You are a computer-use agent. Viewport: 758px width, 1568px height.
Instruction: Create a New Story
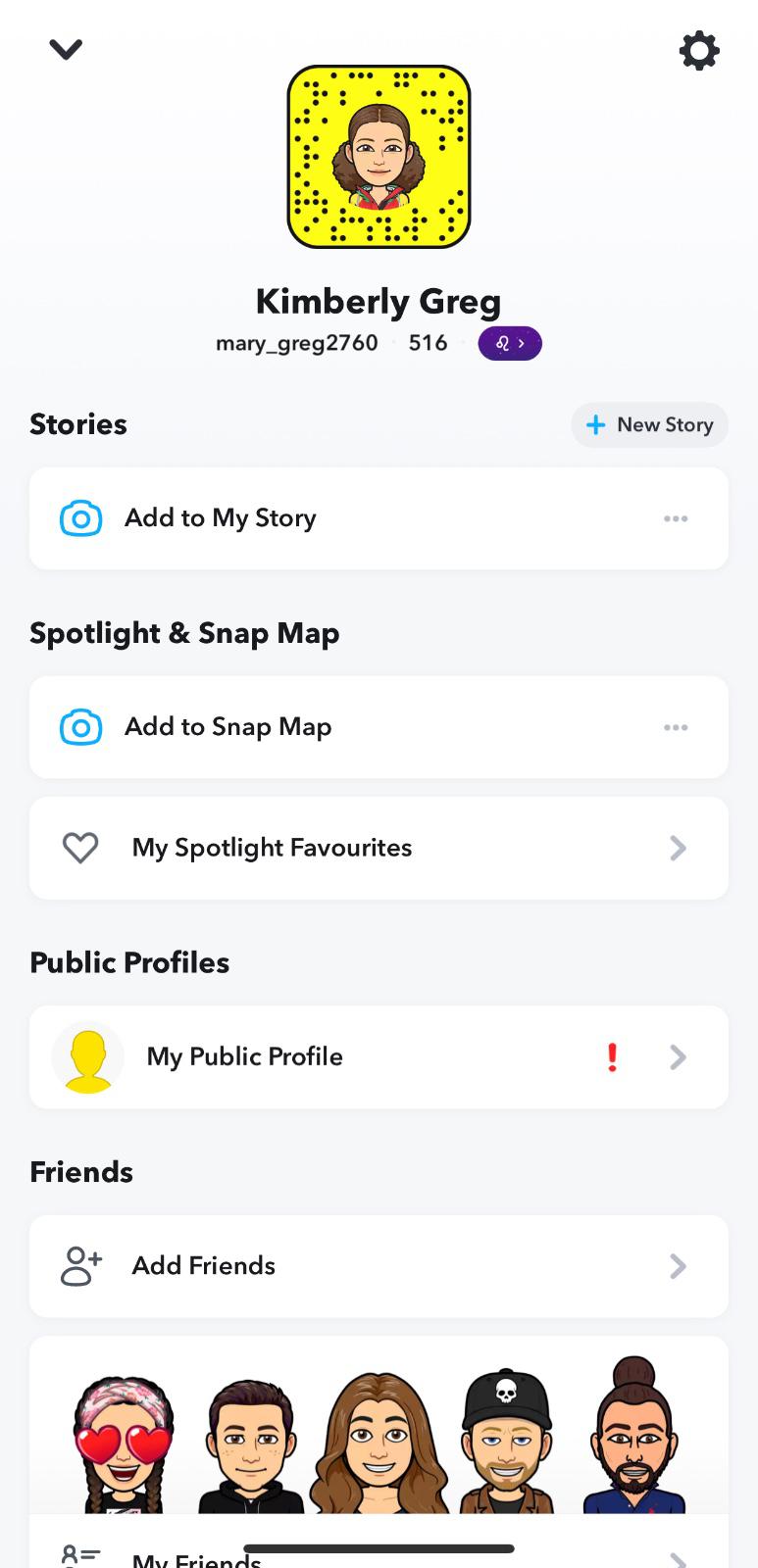(649, 425)
